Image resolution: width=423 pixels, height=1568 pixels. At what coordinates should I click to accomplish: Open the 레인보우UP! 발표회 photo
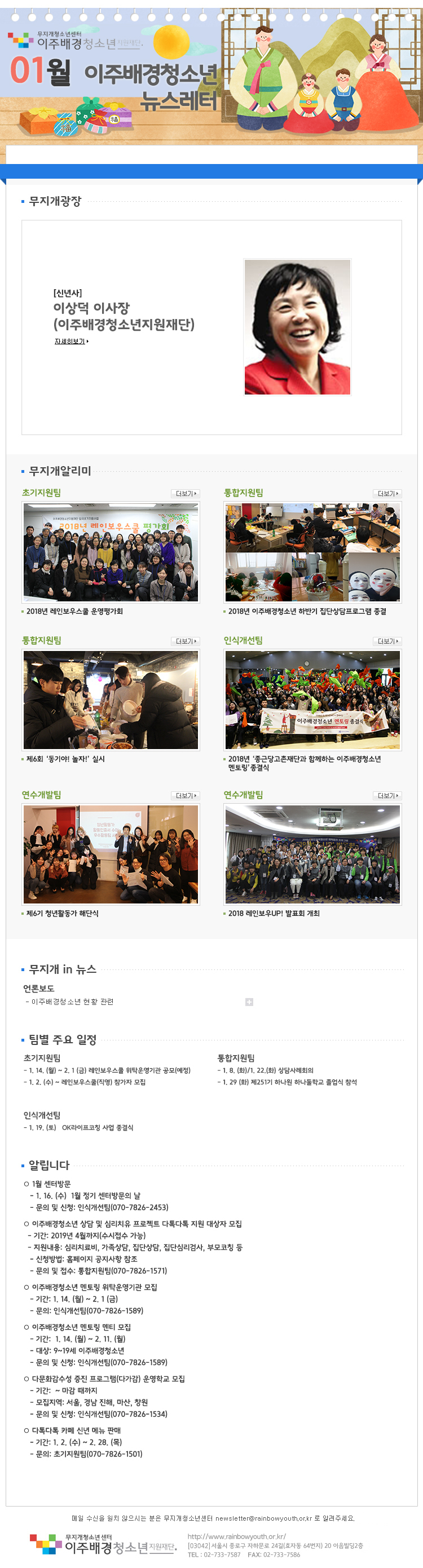312,854
